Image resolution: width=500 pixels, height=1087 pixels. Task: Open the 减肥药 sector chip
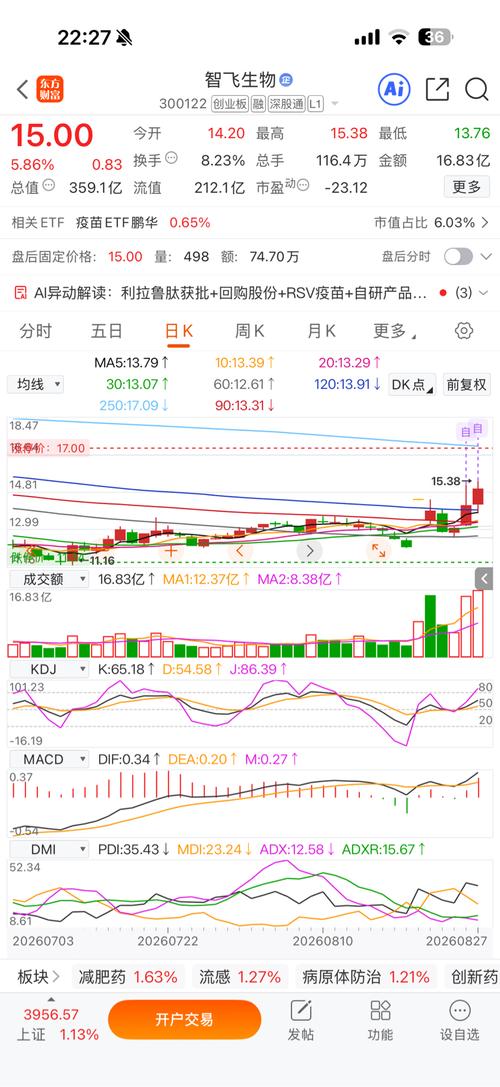coord(129,977)
